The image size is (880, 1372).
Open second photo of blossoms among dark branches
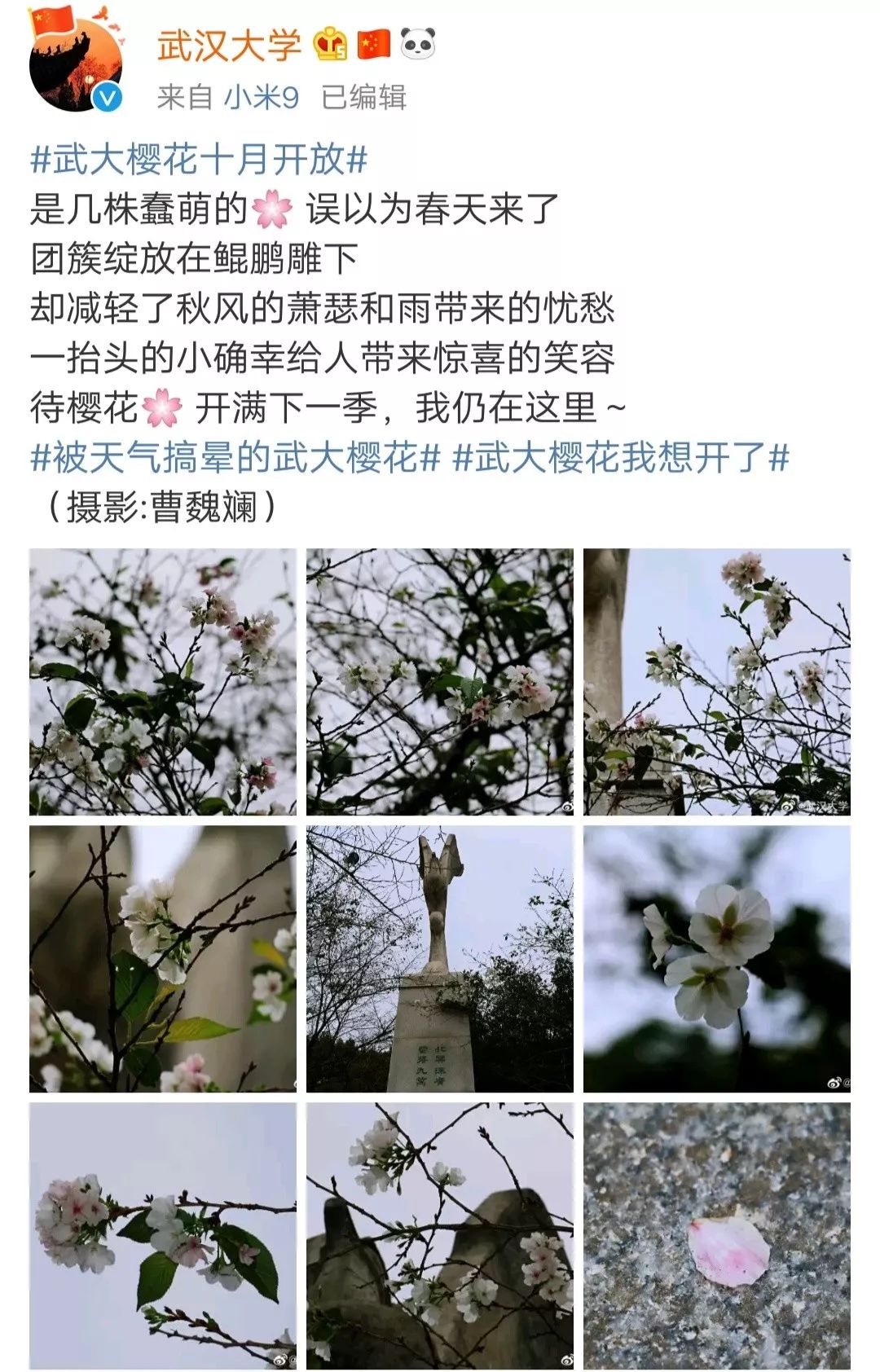pos(439,682)
